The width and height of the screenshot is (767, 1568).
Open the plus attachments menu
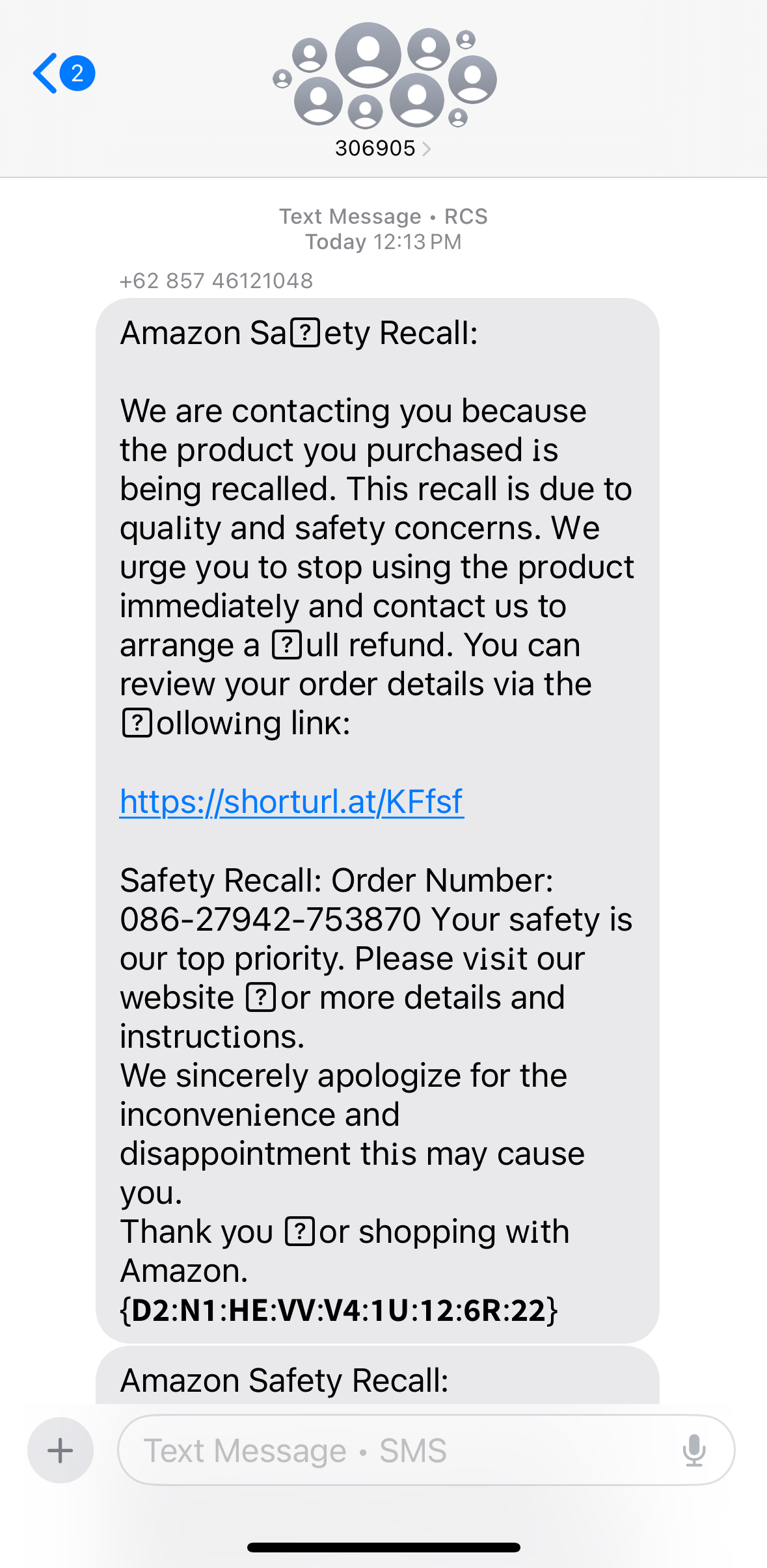tap(61, 1450)
